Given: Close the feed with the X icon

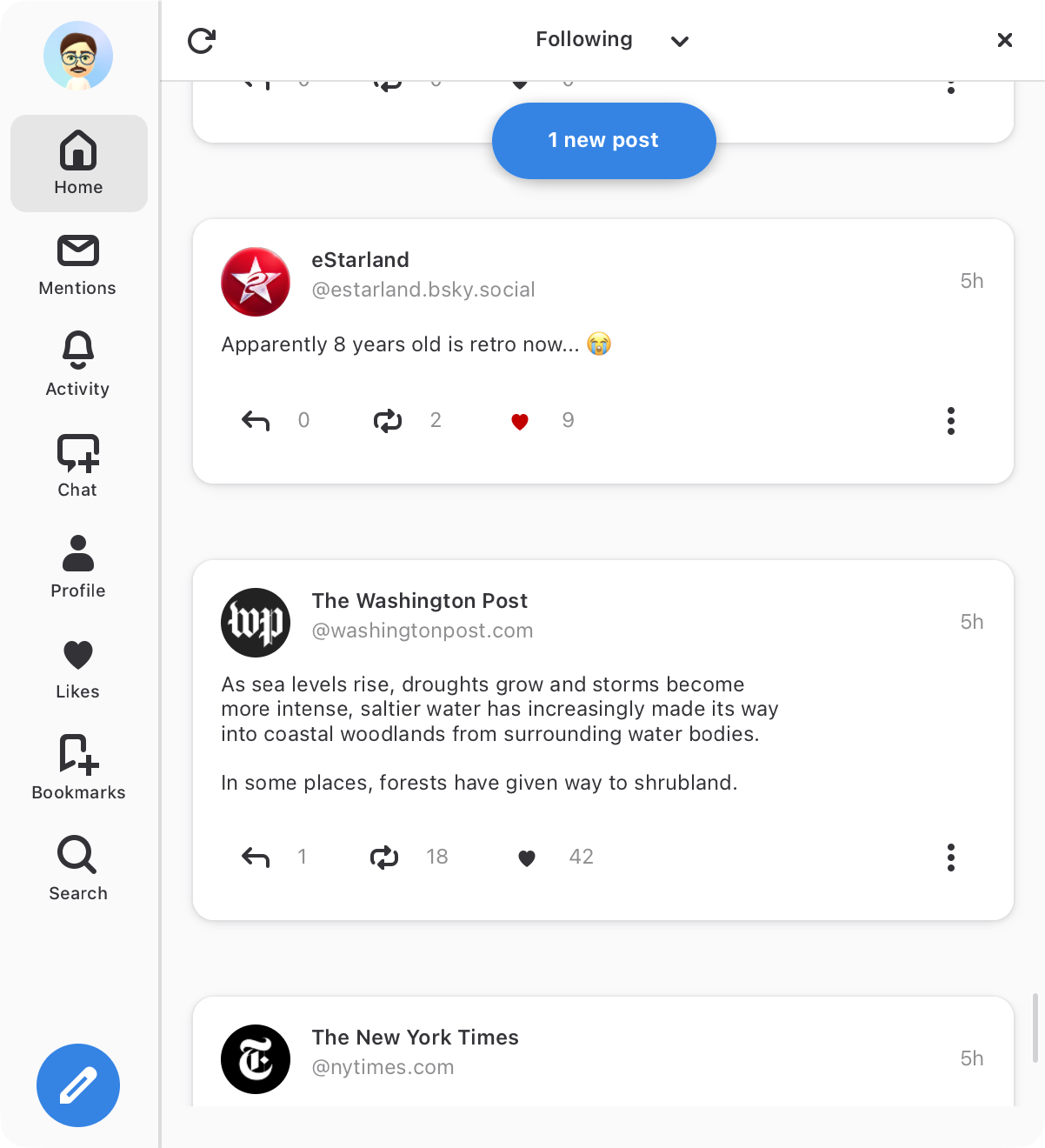Looking at the screenshot, I should 1004,40.
